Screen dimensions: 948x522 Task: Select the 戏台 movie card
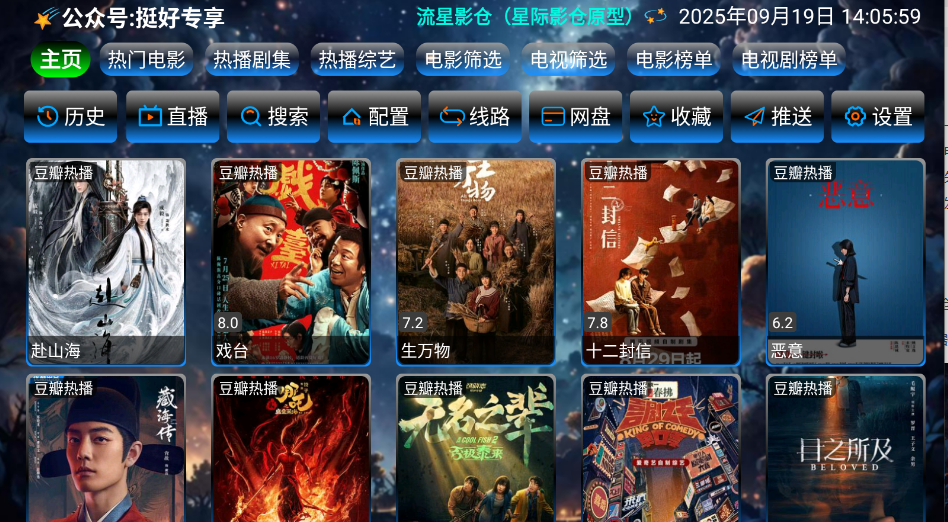coord(291,262)
